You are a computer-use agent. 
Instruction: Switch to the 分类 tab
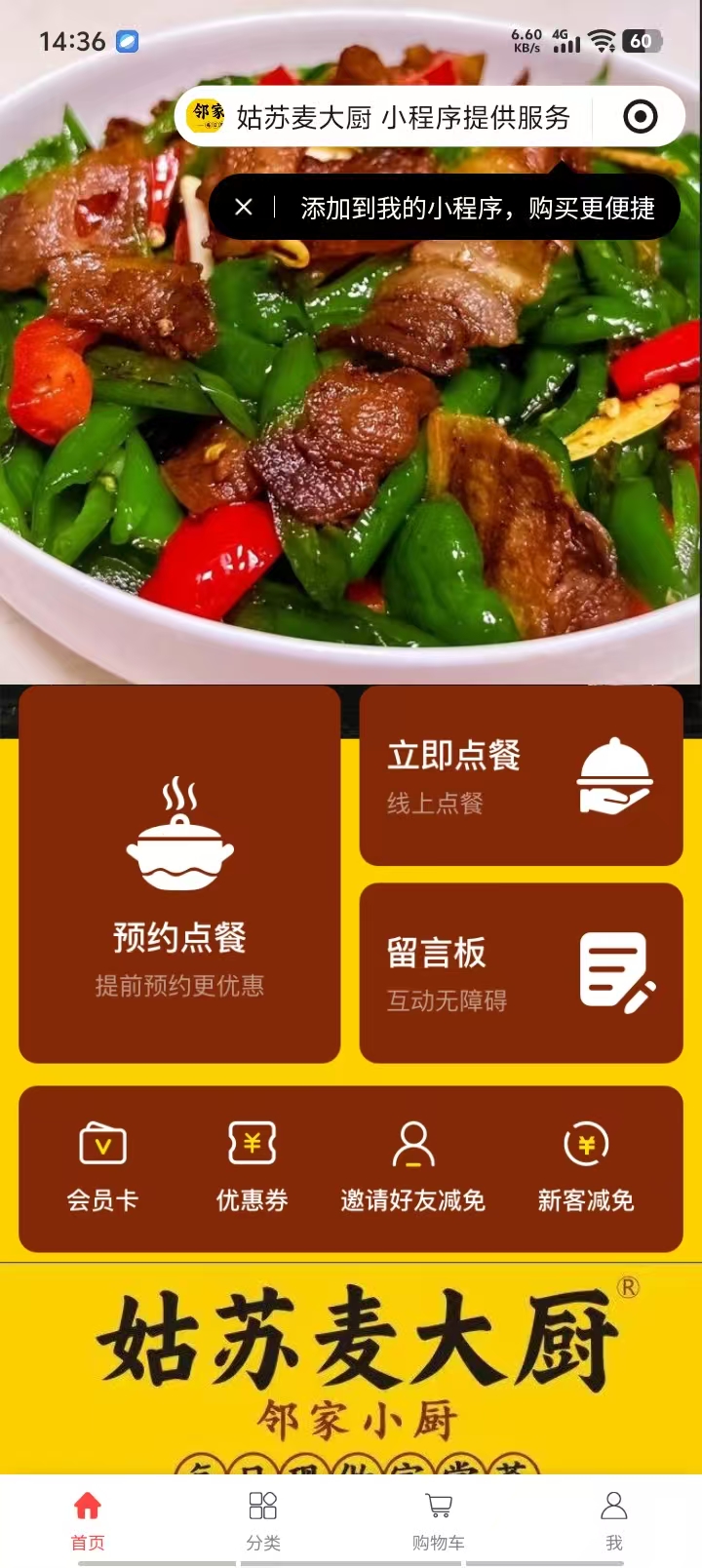pyautogui.click(x=263, y=1519)
